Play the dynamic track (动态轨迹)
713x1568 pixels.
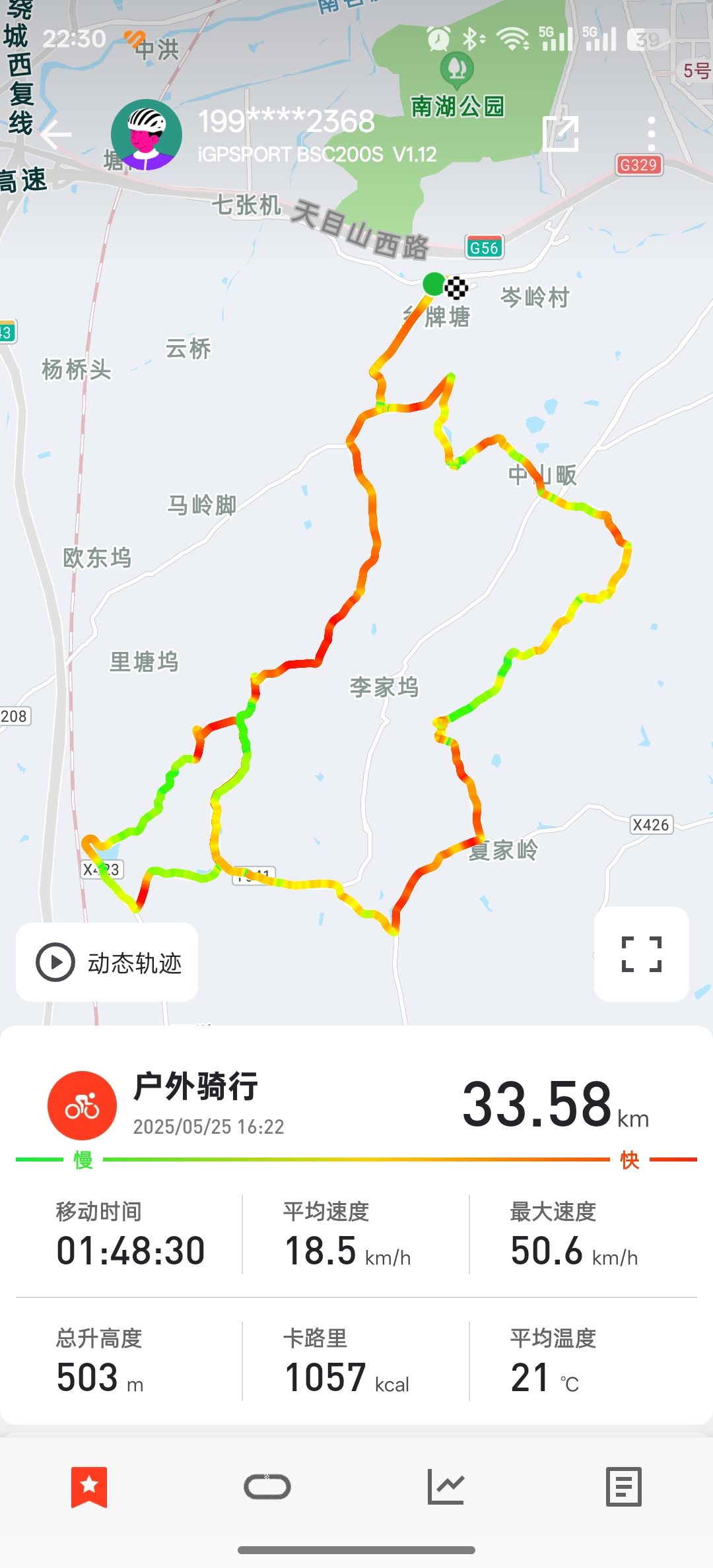[107, 963]
